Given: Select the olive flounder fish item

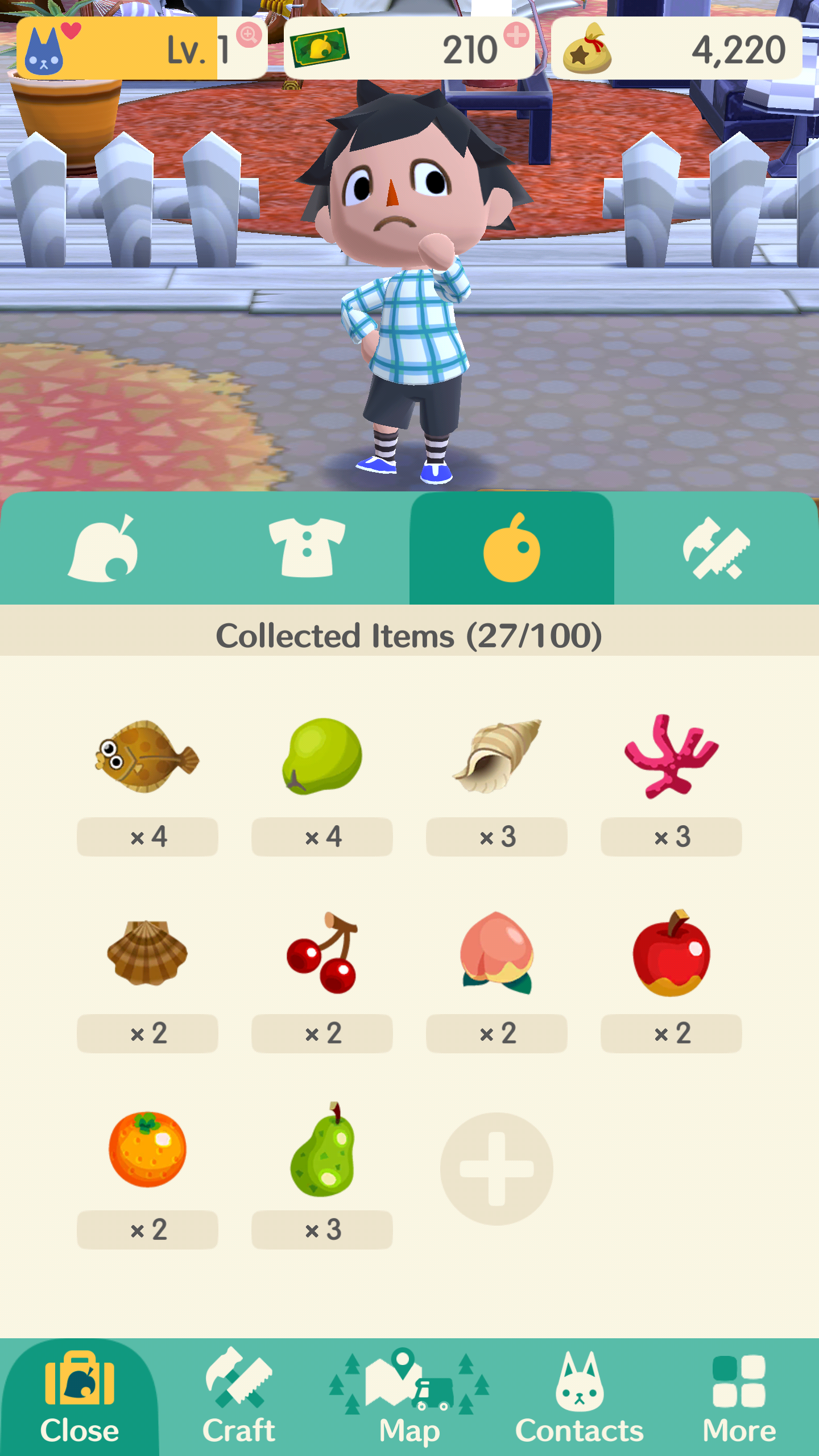Looking at the screenshot, I should click(147, 758).
